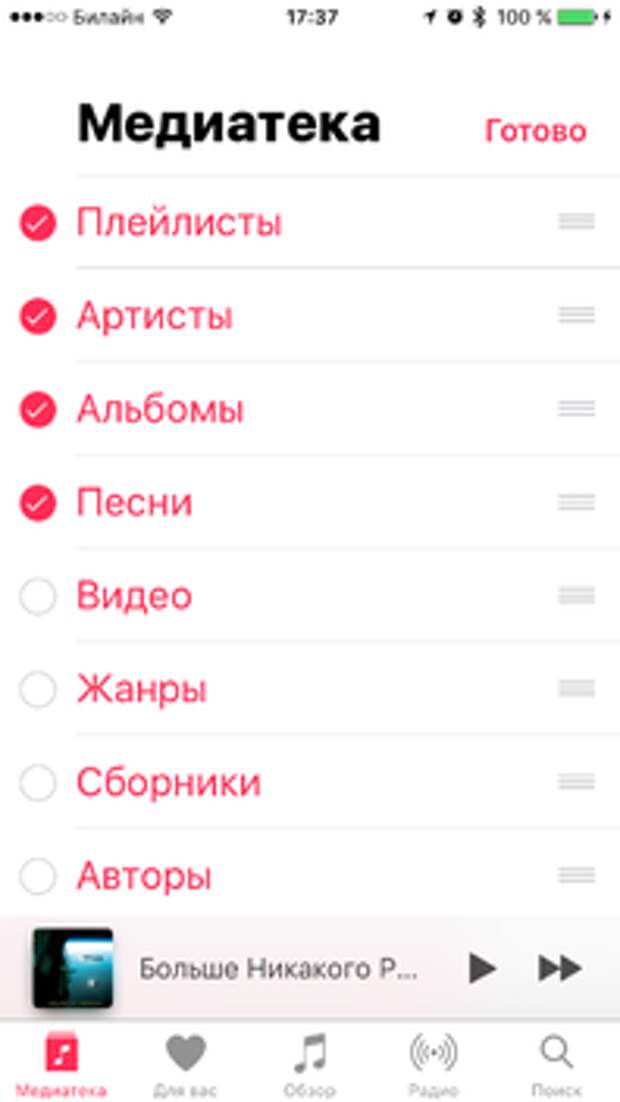
Task: Tap Готово to finish editing
Action: [x=535, y=131]
